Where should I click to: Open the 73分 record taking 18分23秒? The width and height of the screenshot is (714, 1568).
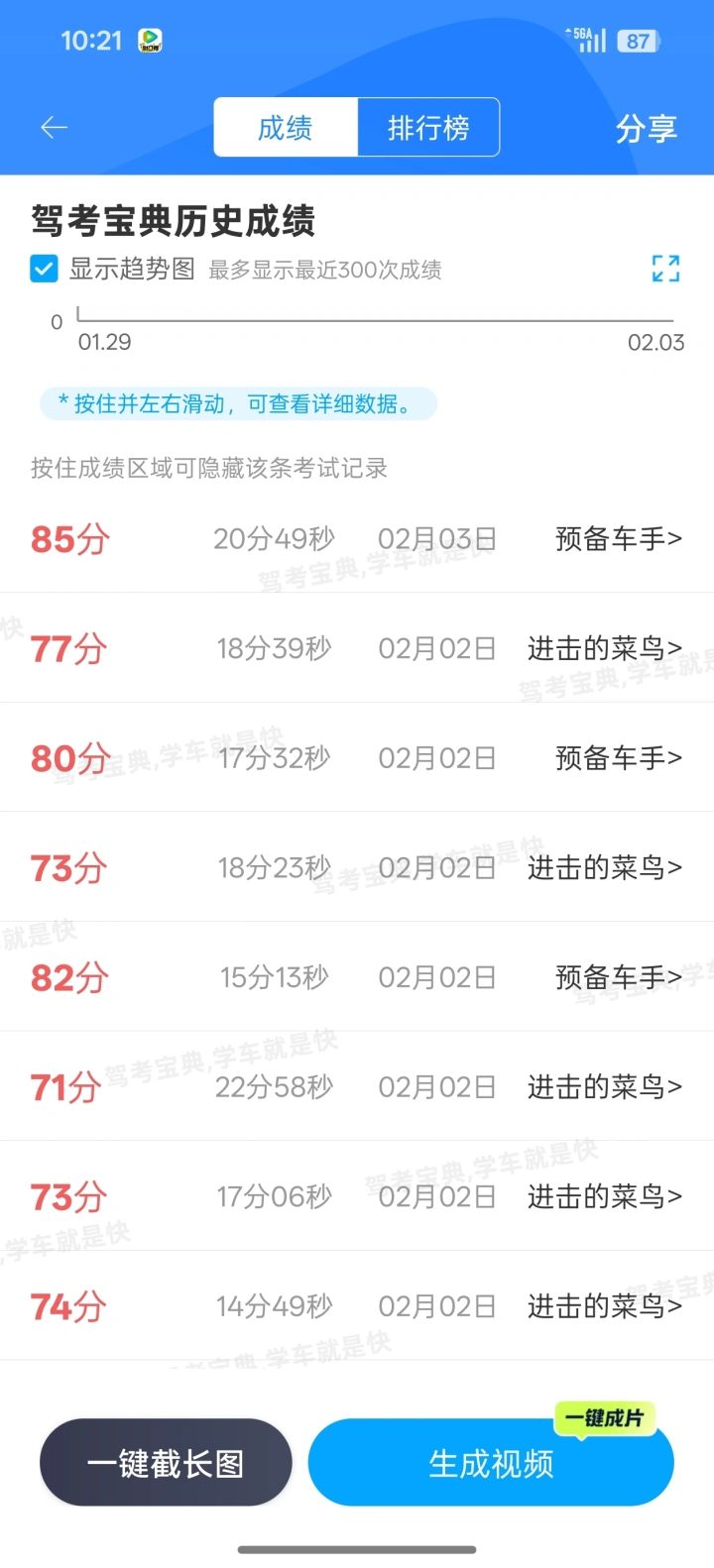click(357, 868)
